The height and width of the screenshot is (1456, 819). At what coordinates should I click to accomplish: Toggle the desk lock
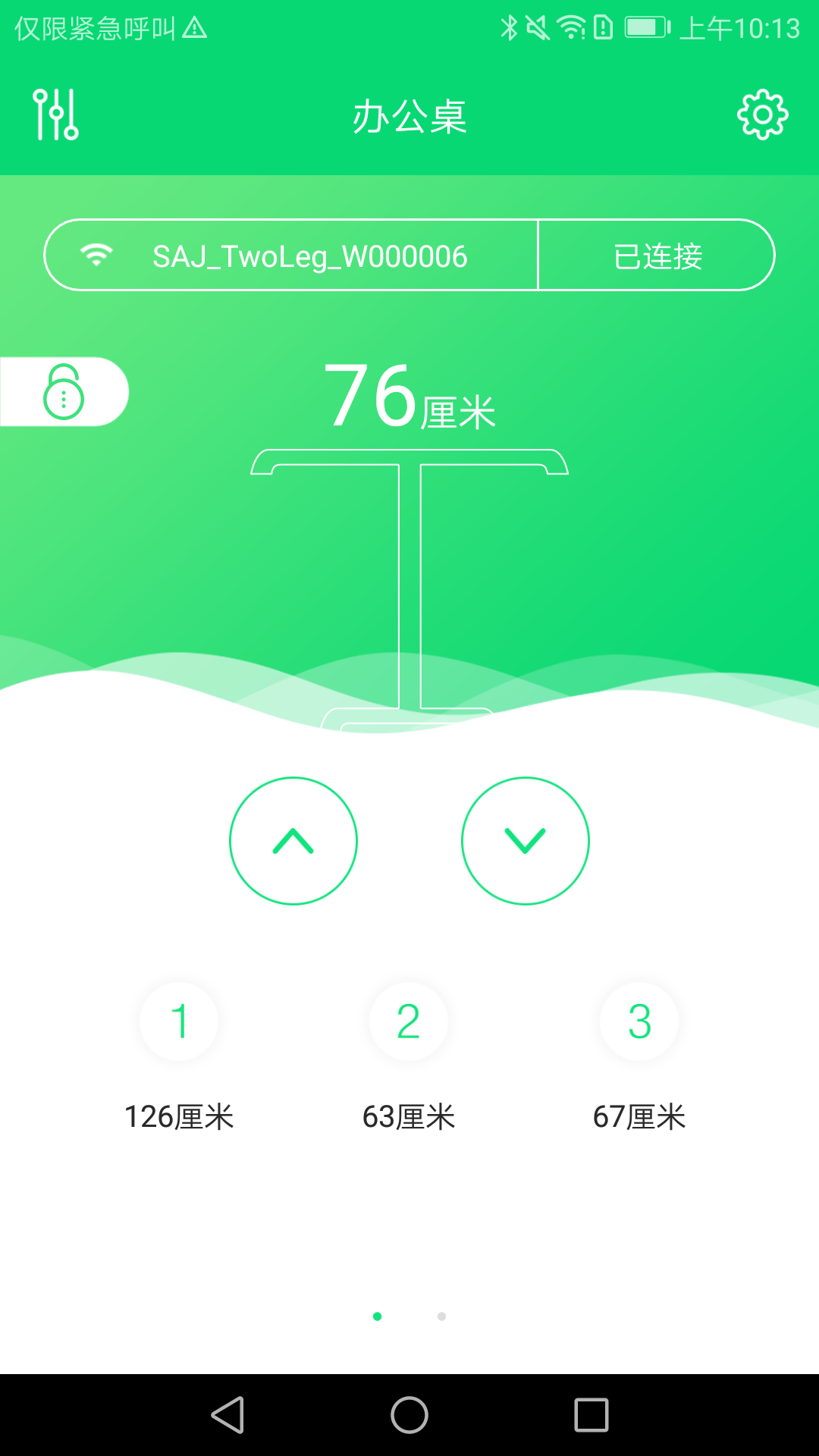click(x=64, y=392)
